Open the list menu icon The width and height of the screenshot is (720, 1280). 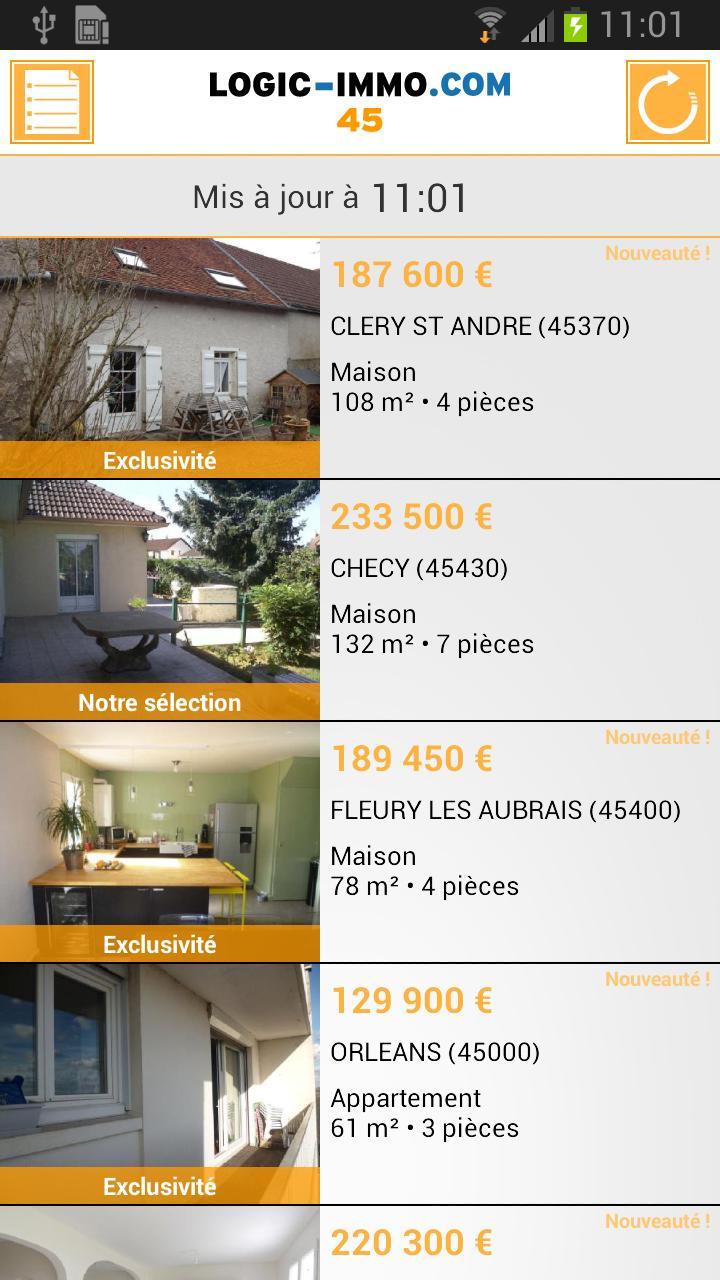point(52,102)
